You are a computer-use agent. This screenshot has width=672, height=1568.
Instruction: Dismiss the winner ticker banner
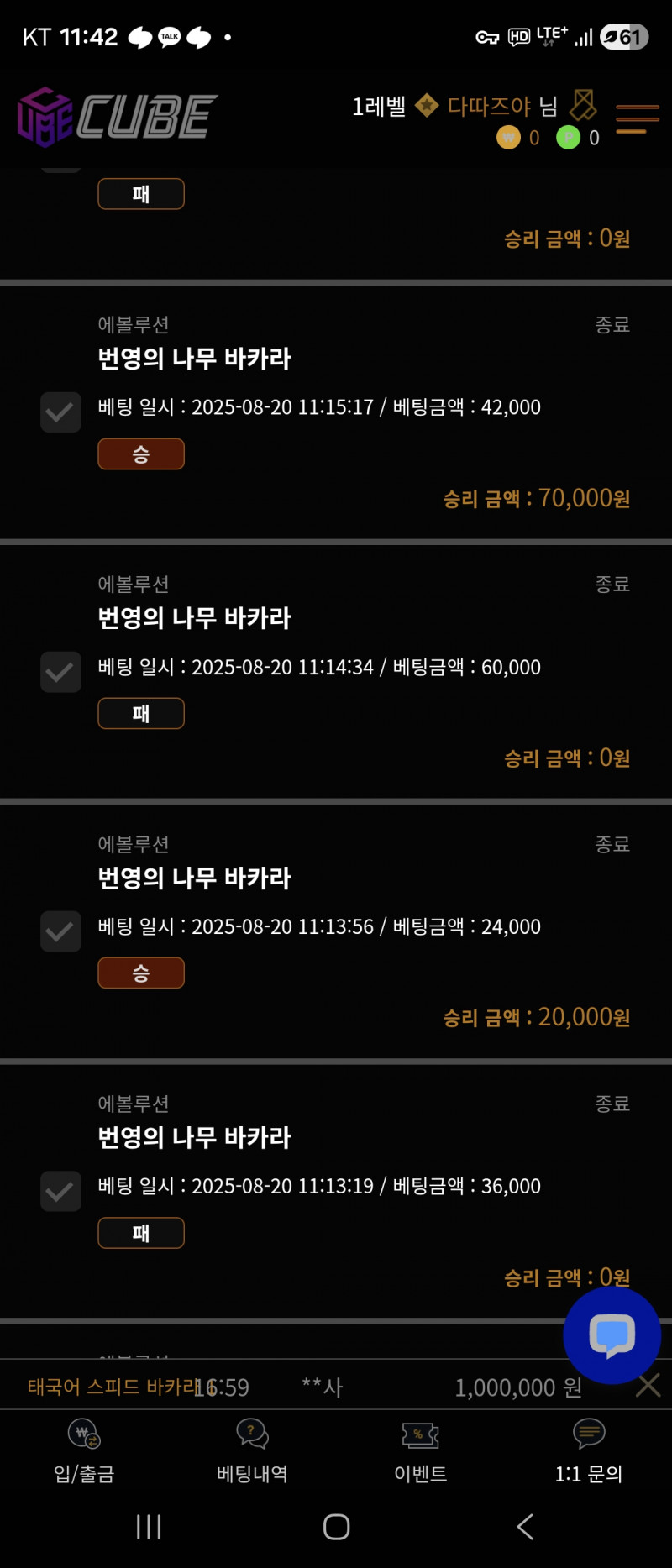click(648, 1386)
